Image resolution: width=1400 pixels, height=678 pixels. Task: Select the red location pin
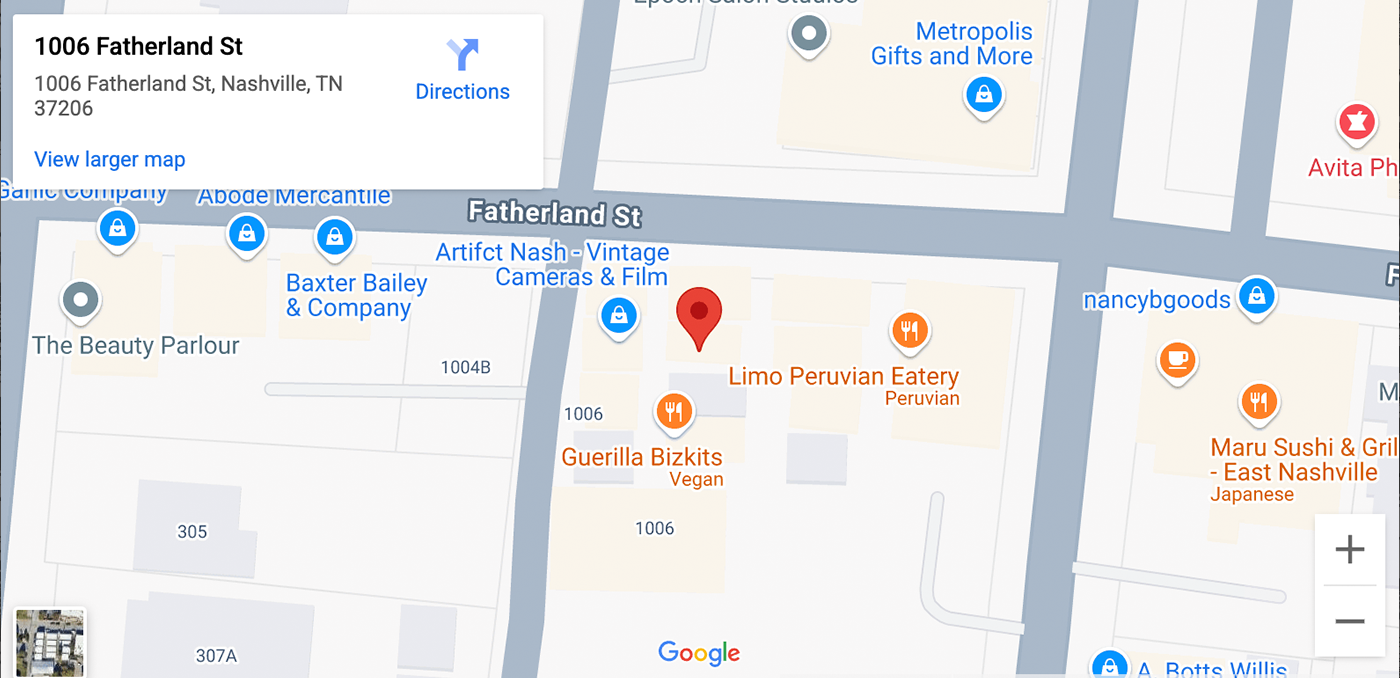click(x=699, y=315)
